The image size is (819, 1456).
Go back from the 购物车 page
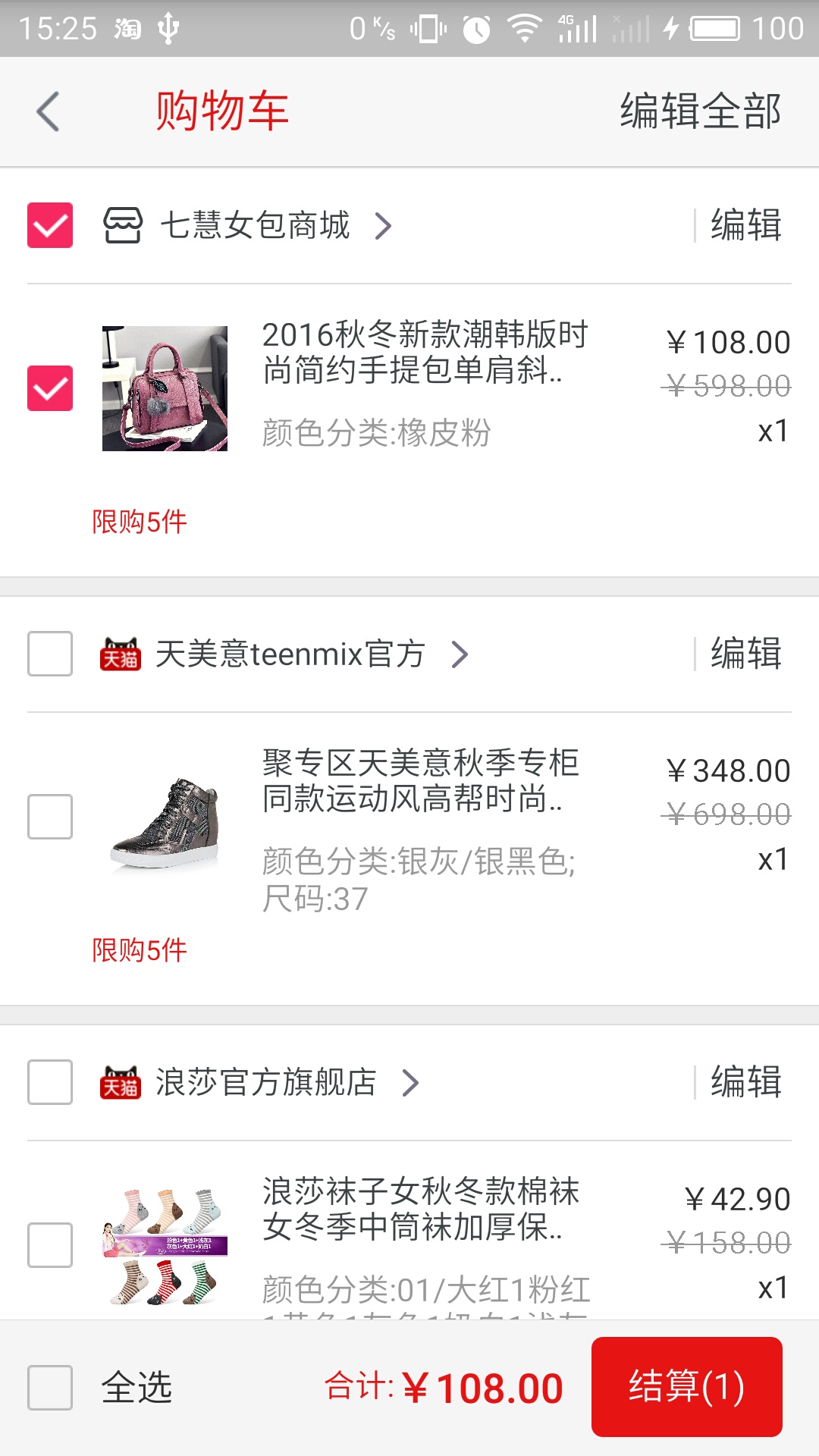click(x=49, y=111)
